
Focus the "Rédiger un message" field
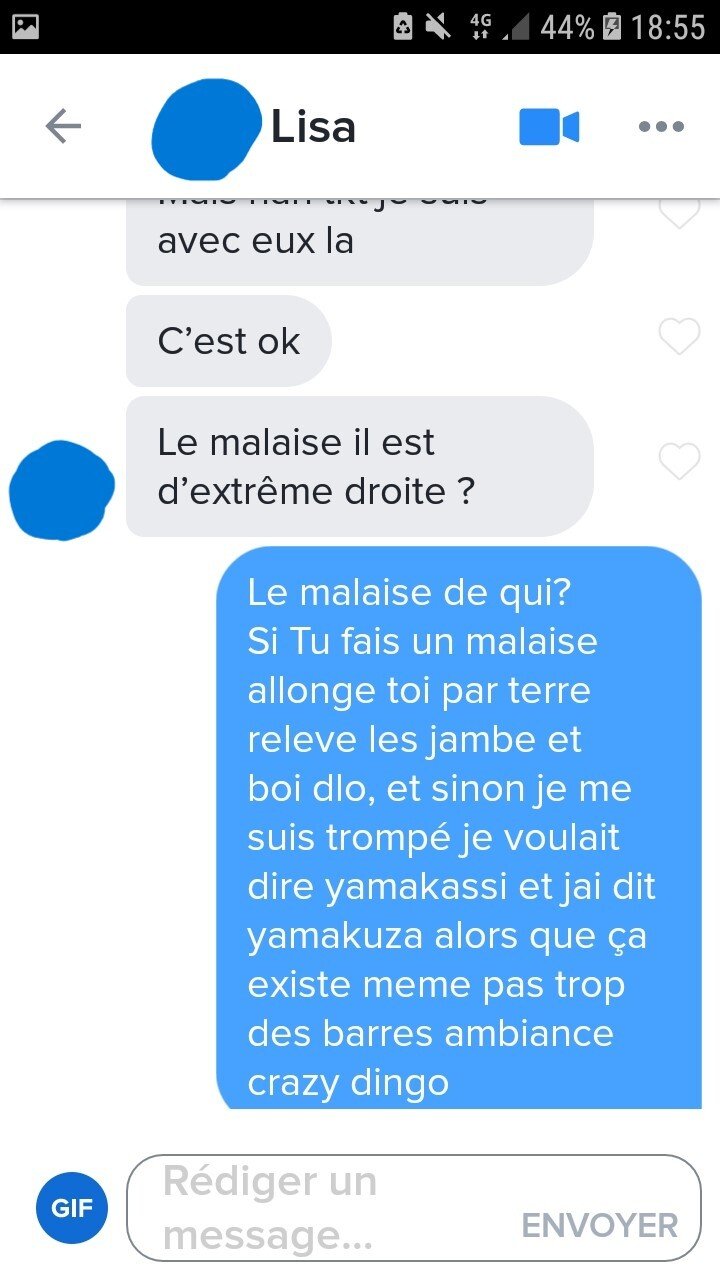[330, 1208]
